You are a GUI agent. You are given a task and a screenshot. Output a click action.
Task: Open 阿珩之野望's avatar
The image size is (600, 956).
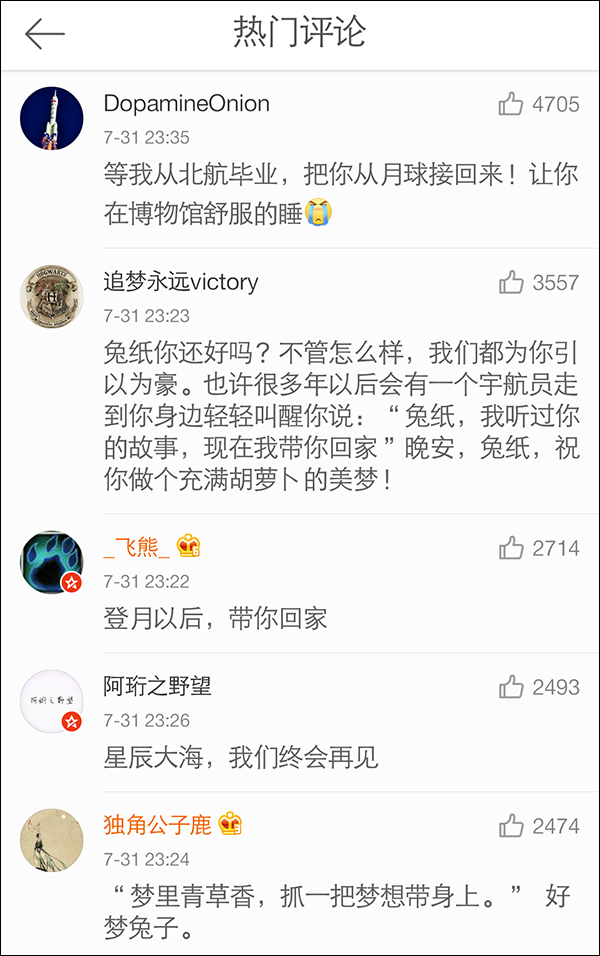pos(51,700)
